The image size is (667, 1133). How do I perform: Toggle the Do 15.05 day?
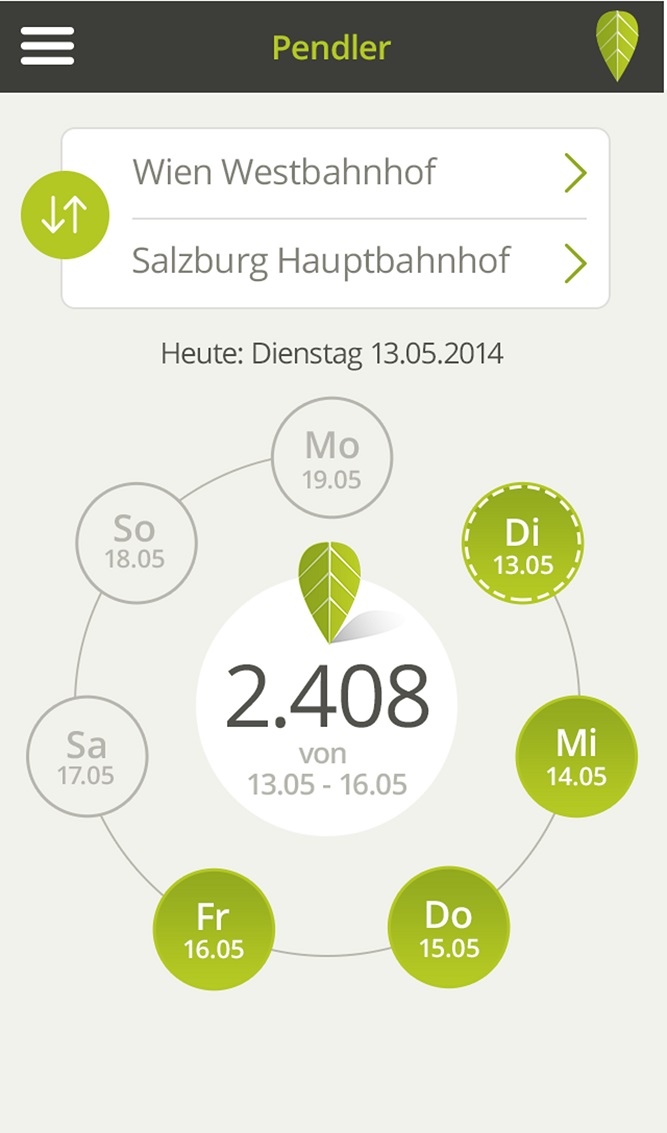[x=449, y=928]
